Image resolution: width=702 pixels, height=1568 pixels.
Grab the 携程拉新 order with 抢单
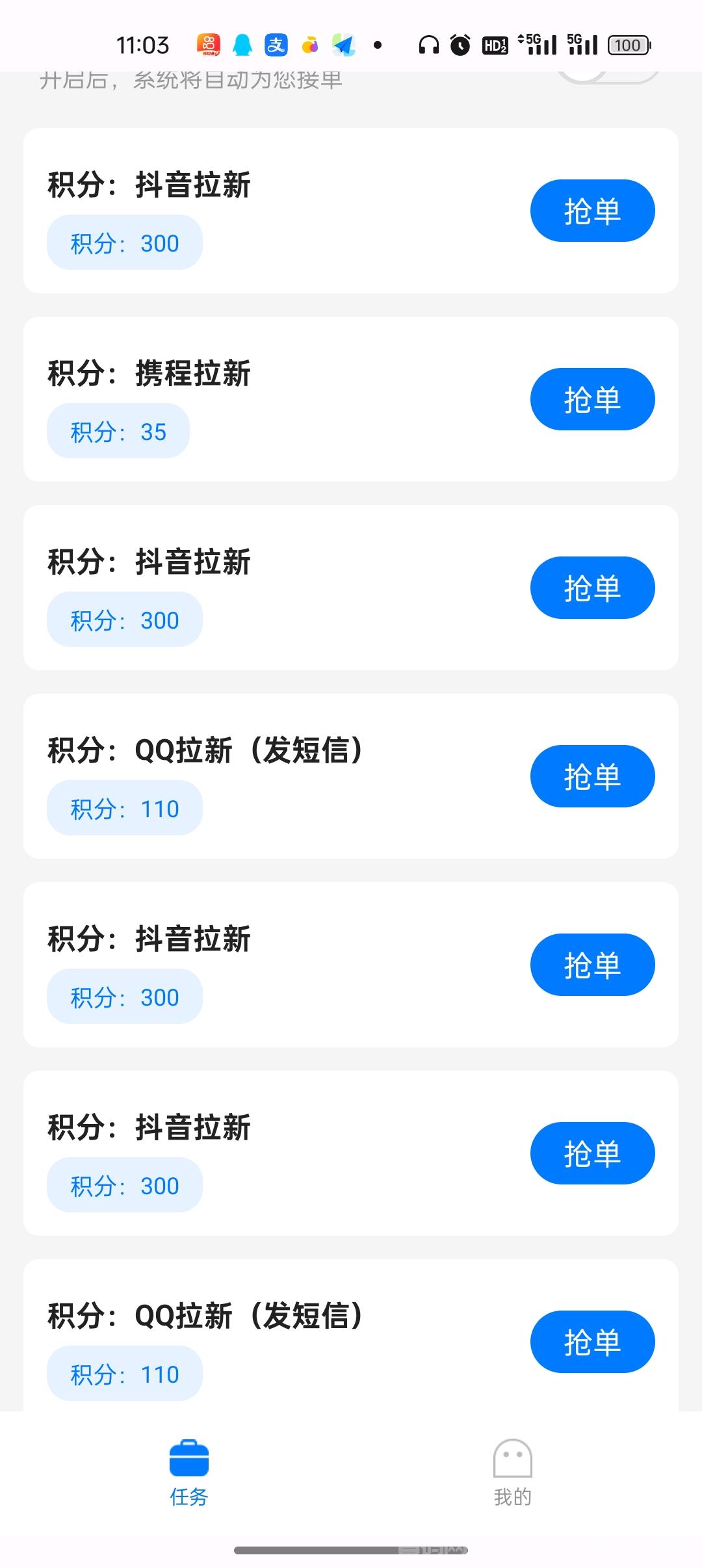point(592,399)
